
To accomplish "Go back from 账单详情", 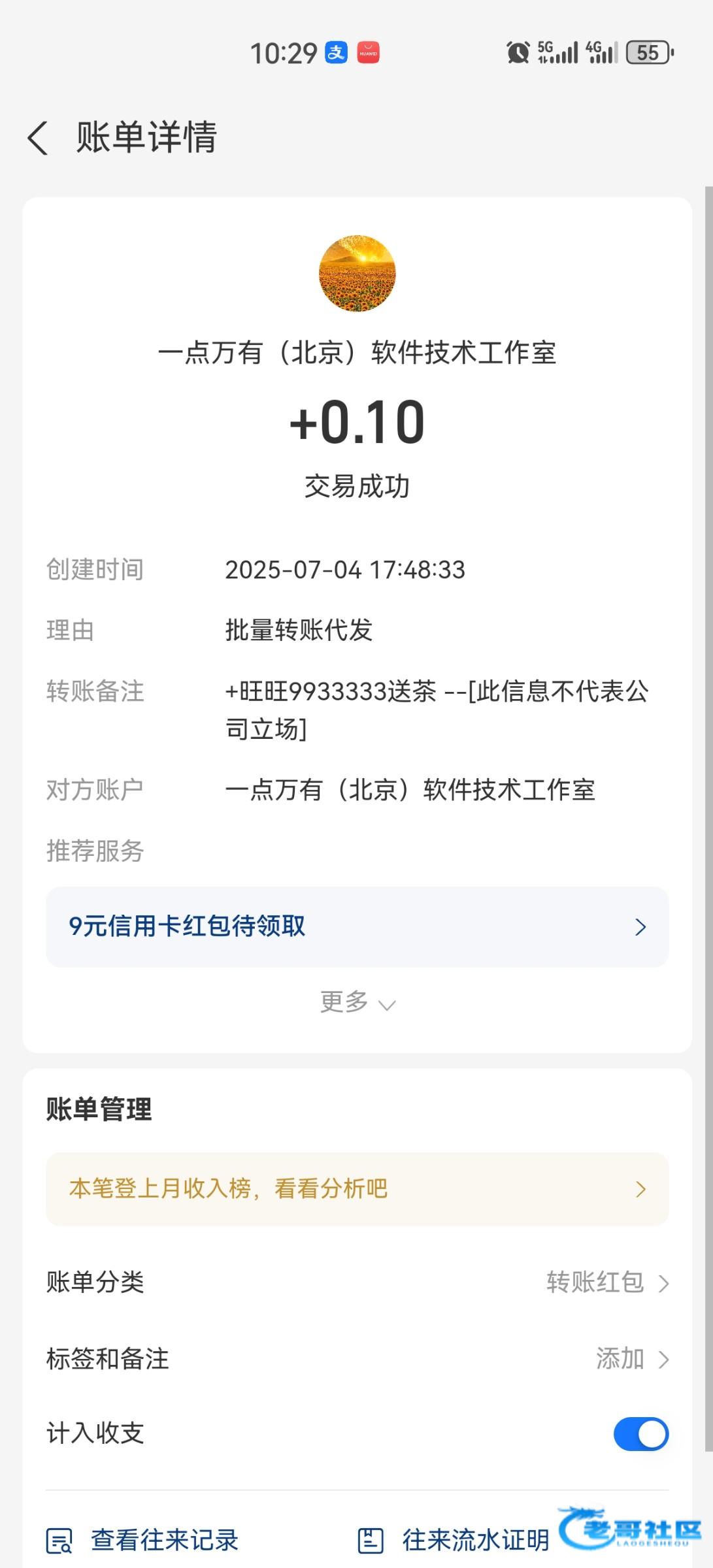I will point(38,138).
